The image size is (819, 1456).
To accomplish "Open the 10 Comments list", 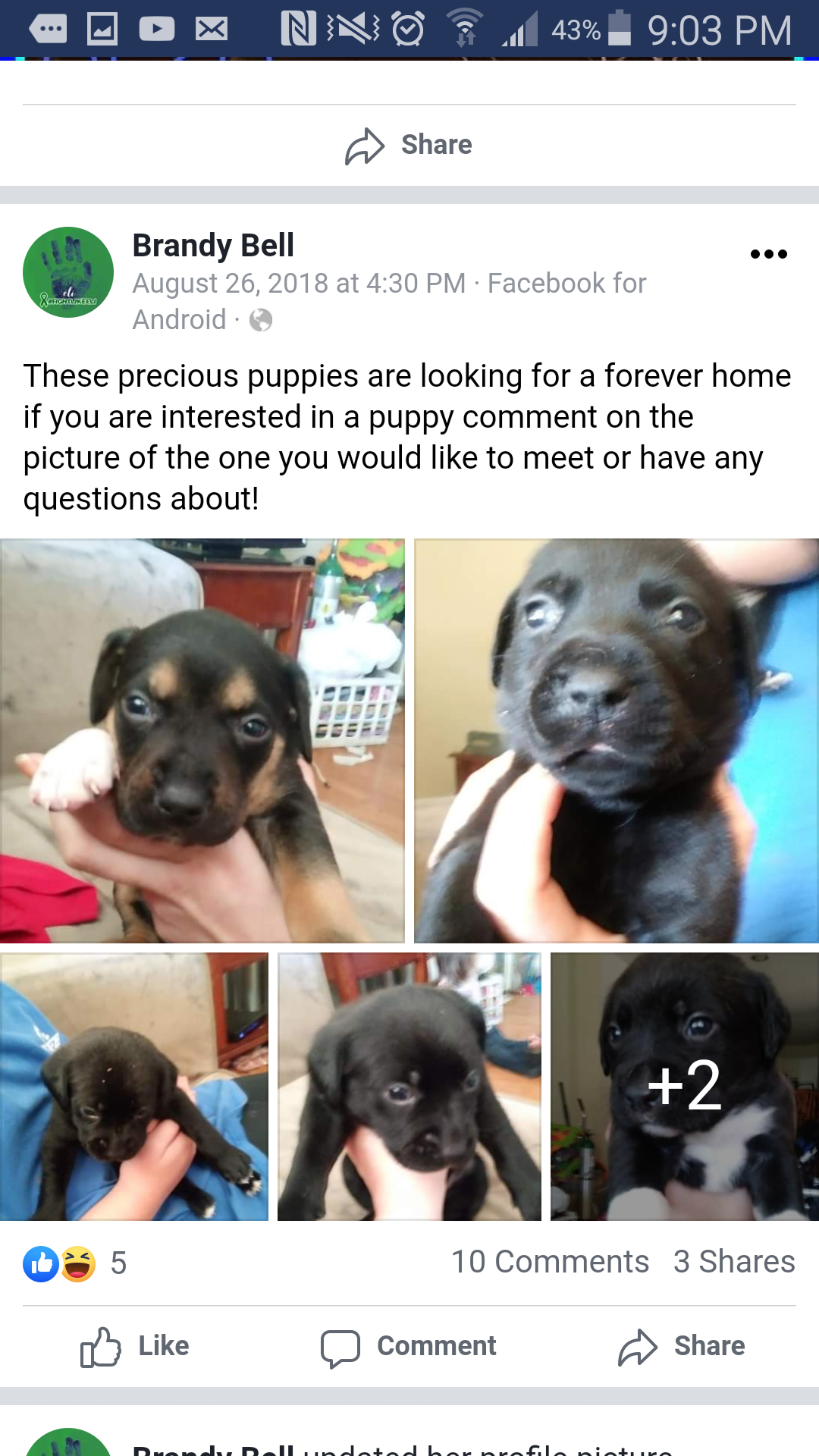I will click(550, 1262).
